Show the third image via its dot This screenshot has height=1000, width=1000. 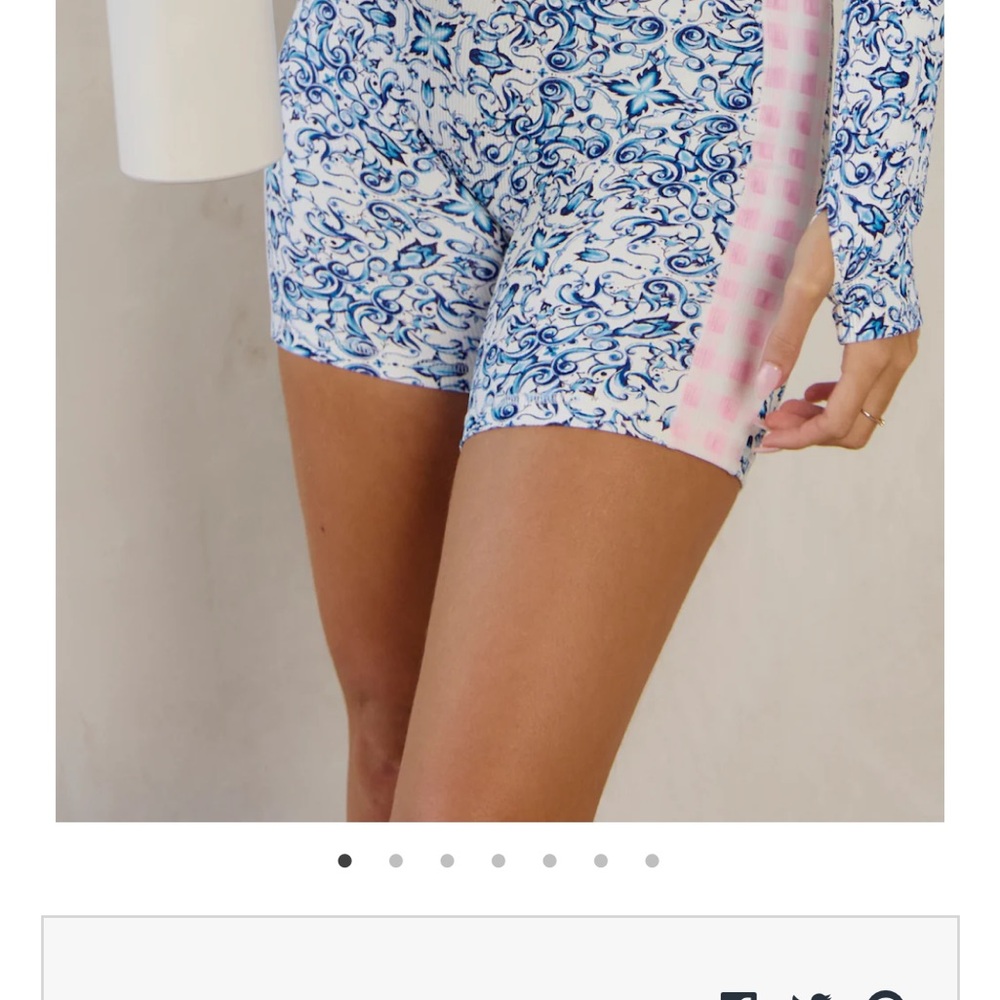(447, 861)
